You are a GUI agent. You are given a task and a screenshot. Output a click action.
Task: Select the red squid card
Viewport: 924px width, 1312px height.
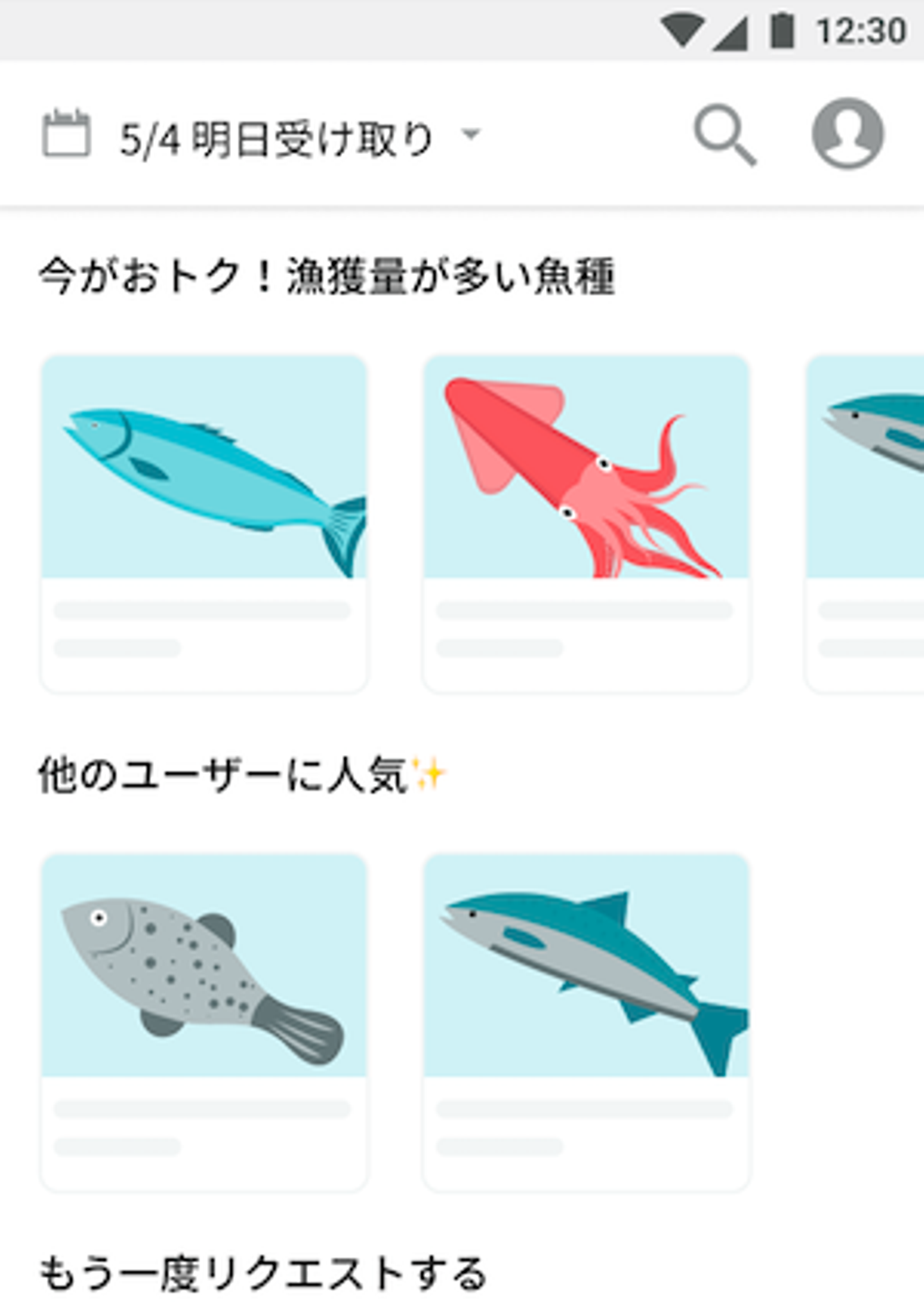pos(586,523)
